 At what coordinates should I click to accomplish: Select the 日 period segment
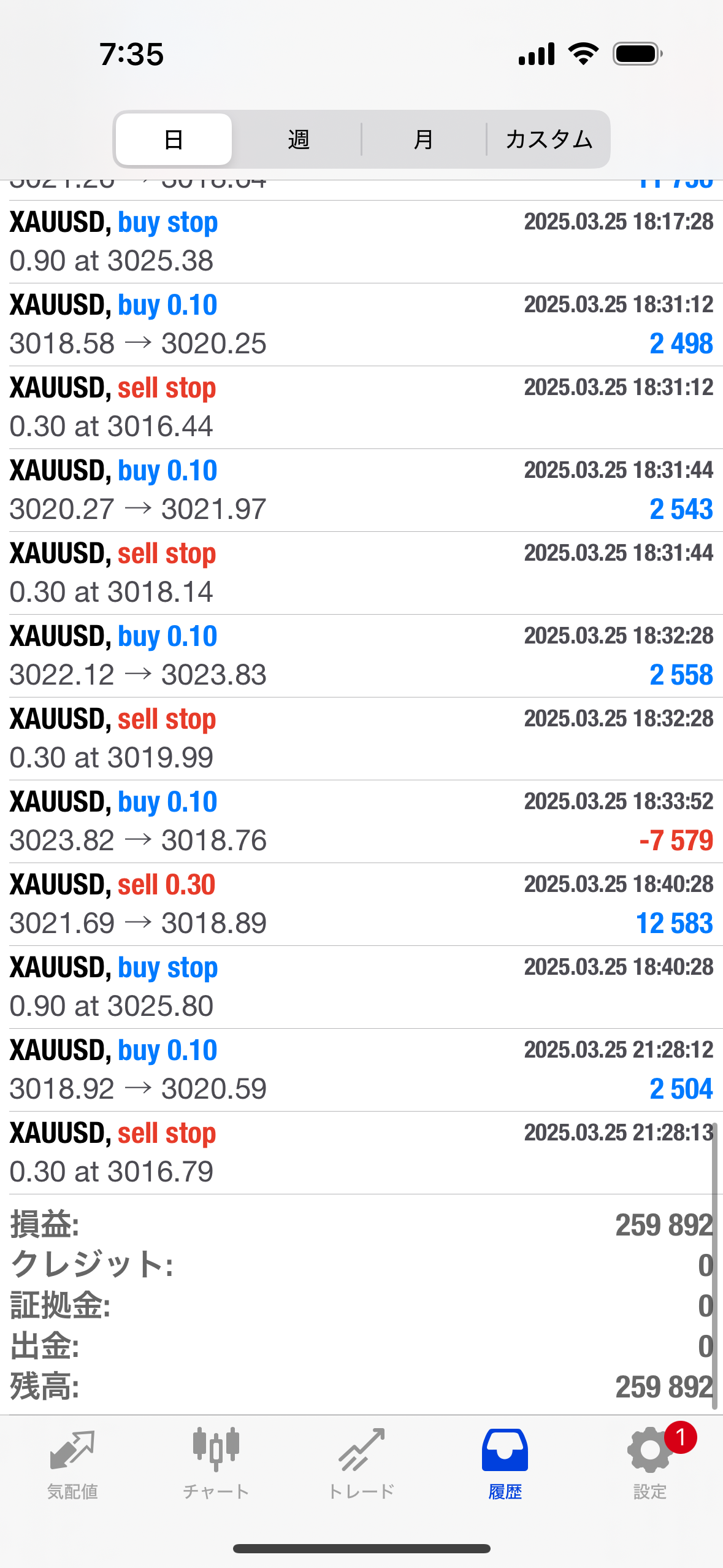tap(174, 140)
